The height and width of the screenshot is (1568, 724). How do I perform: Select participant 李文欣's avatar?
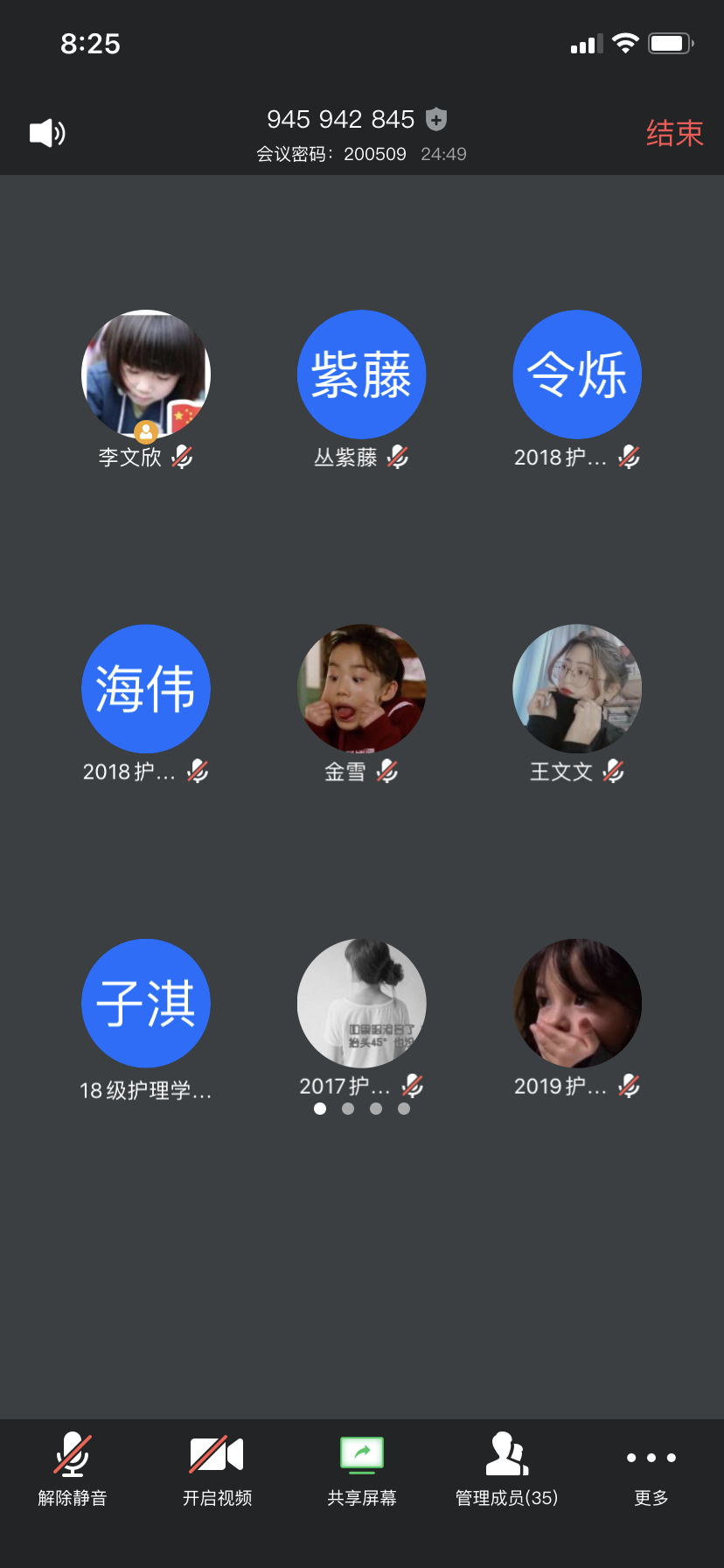146,374
